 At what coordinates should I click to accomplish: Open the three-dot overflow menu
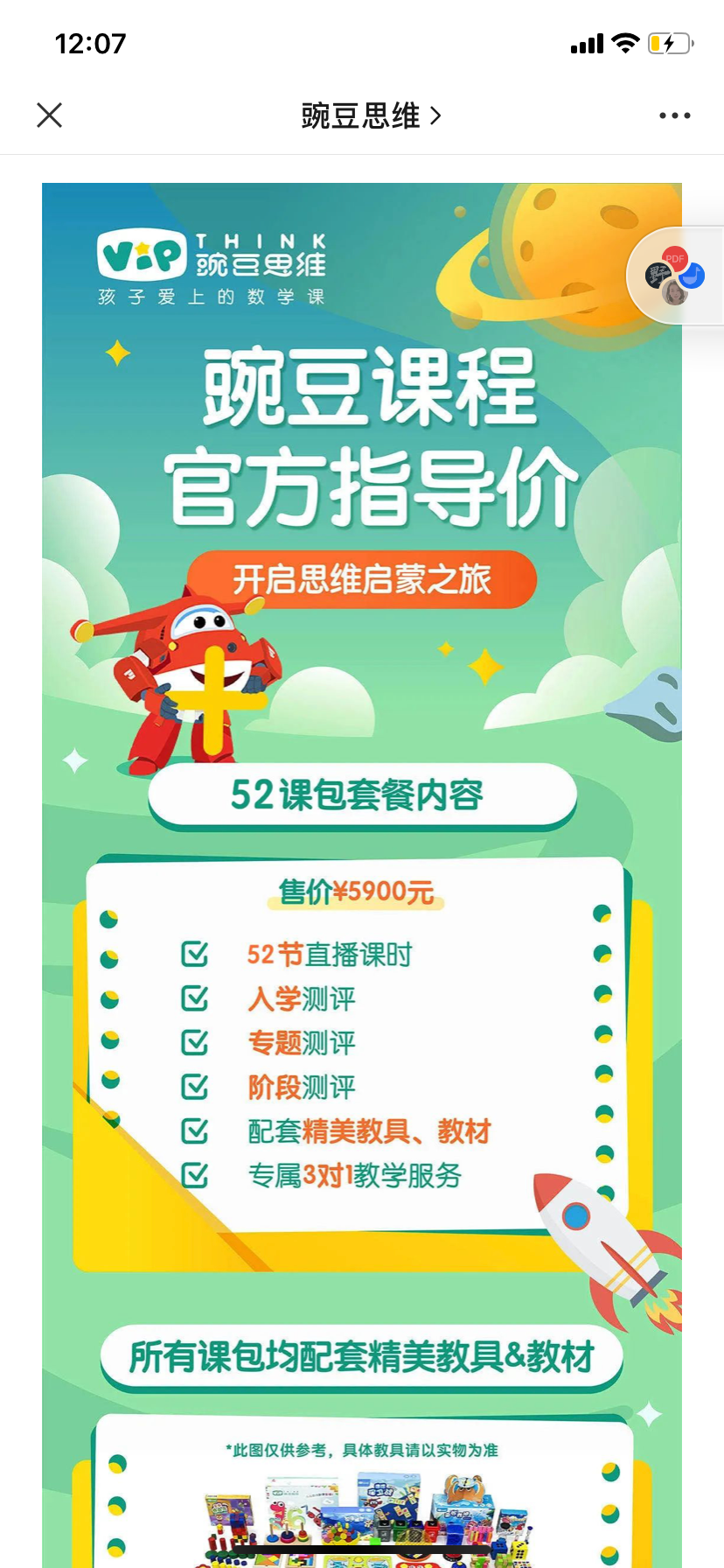674,115
